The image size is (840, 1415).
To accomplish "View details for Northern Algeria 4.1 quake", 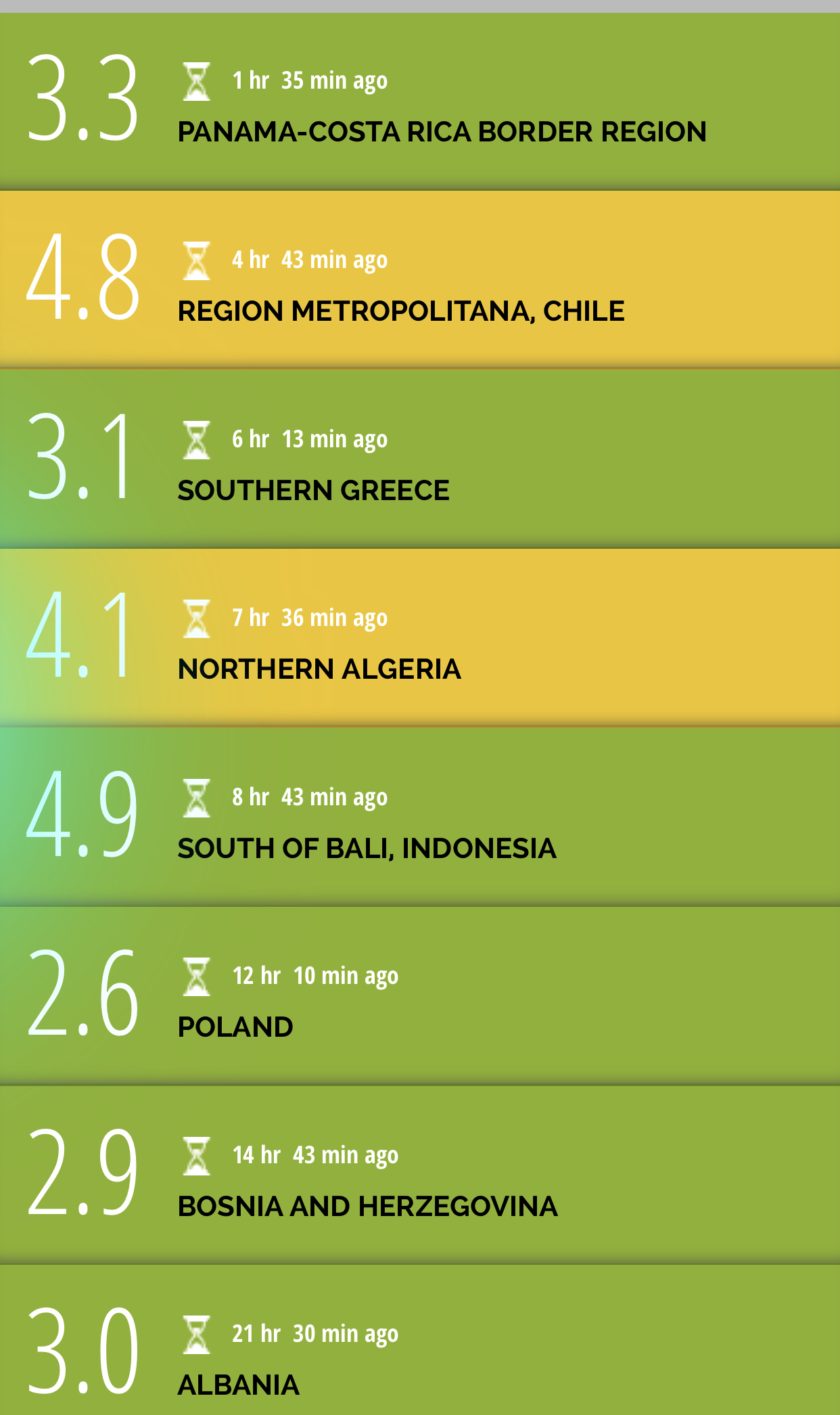I will click(420, 637).
